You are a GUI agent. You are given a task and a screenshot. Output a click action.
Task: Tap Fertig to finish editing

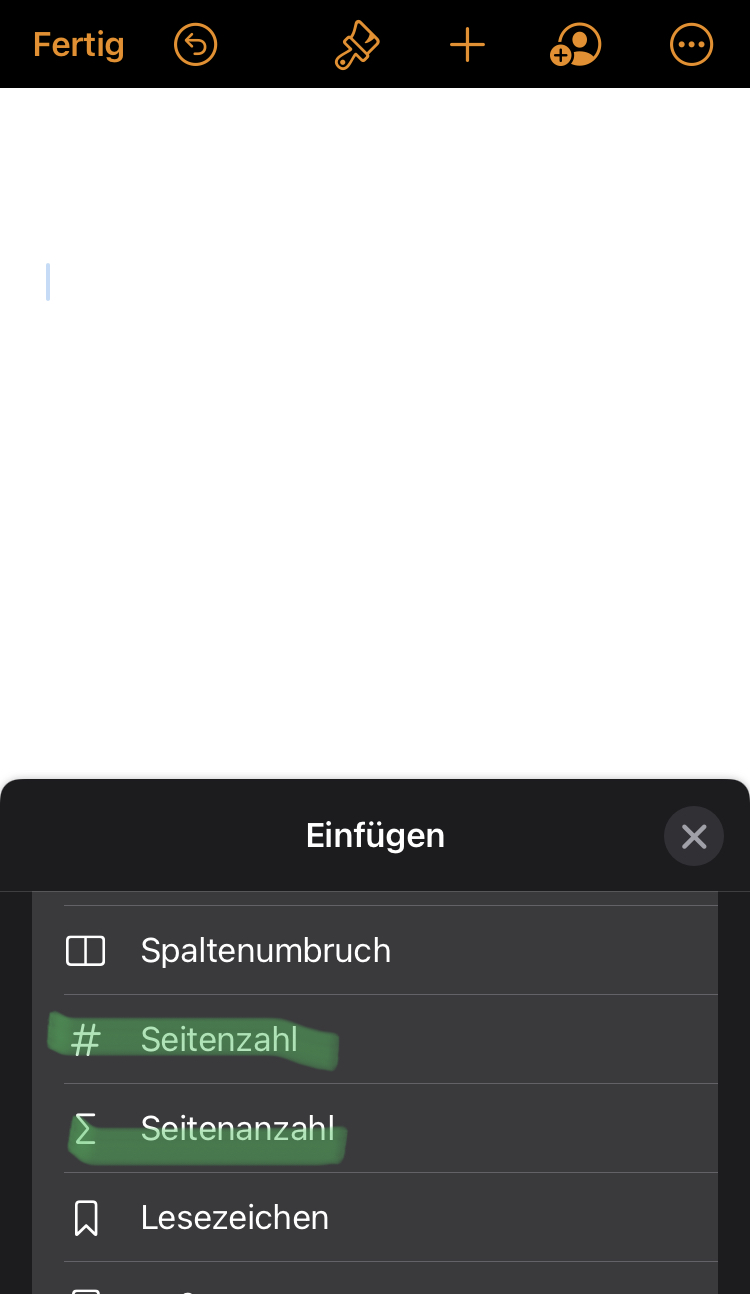tap(78, 45)
